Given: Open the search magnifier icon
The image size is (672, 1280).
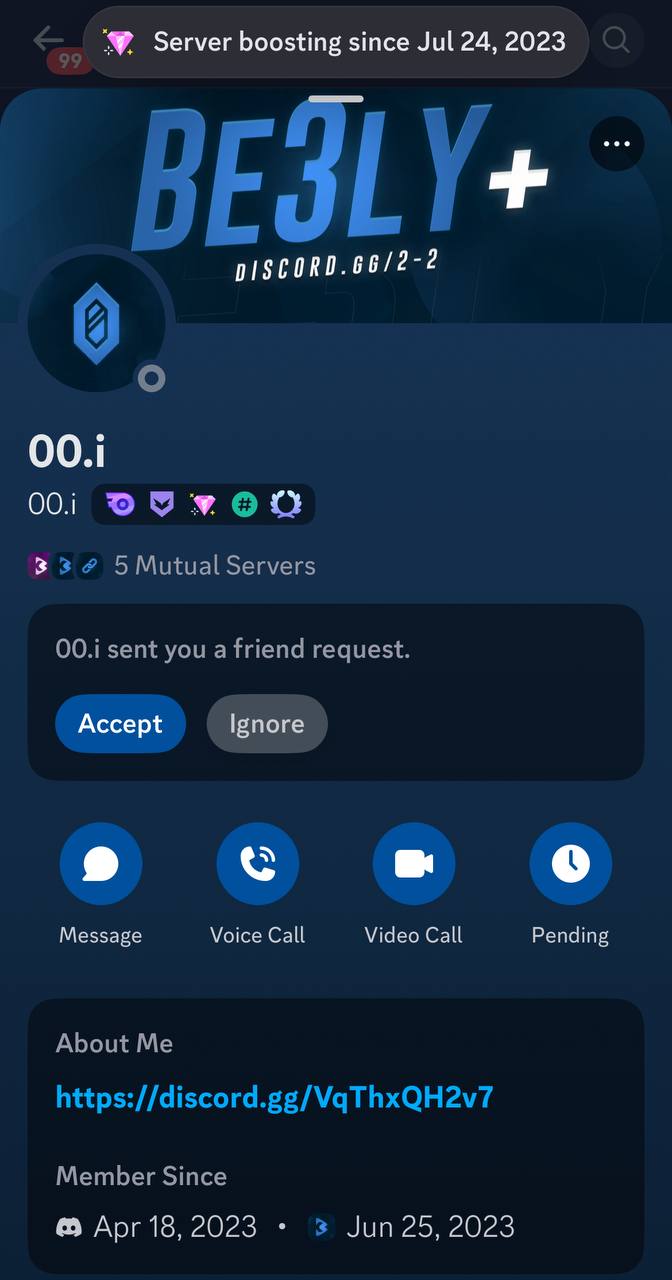Looking at the screenshot, I should pyautogui.click(x=617, y=40).
